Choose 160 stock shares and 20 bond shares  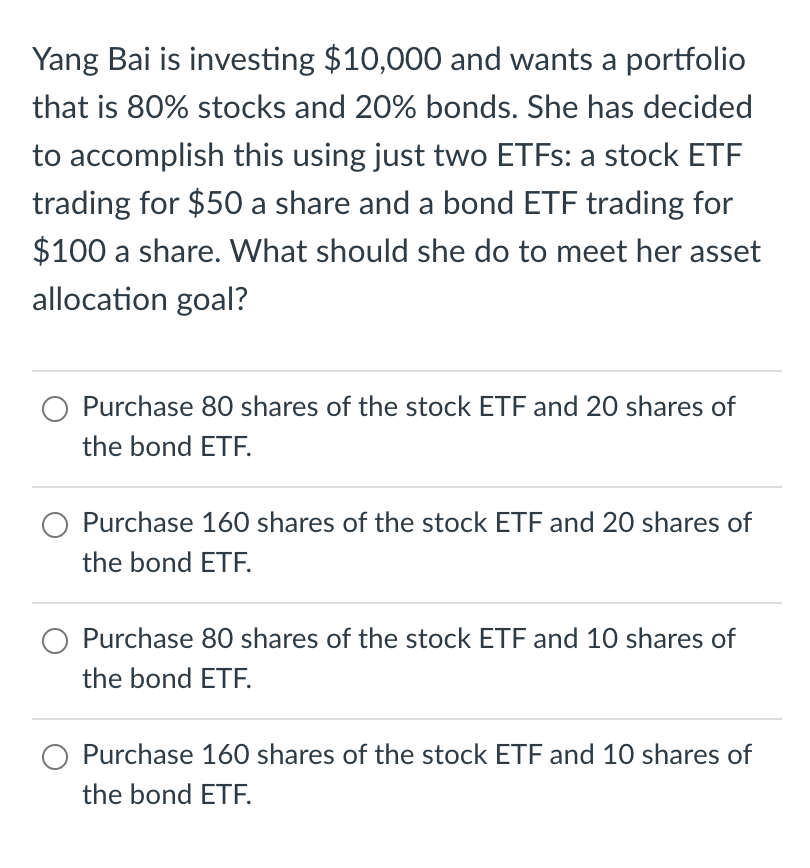(55, 524)
